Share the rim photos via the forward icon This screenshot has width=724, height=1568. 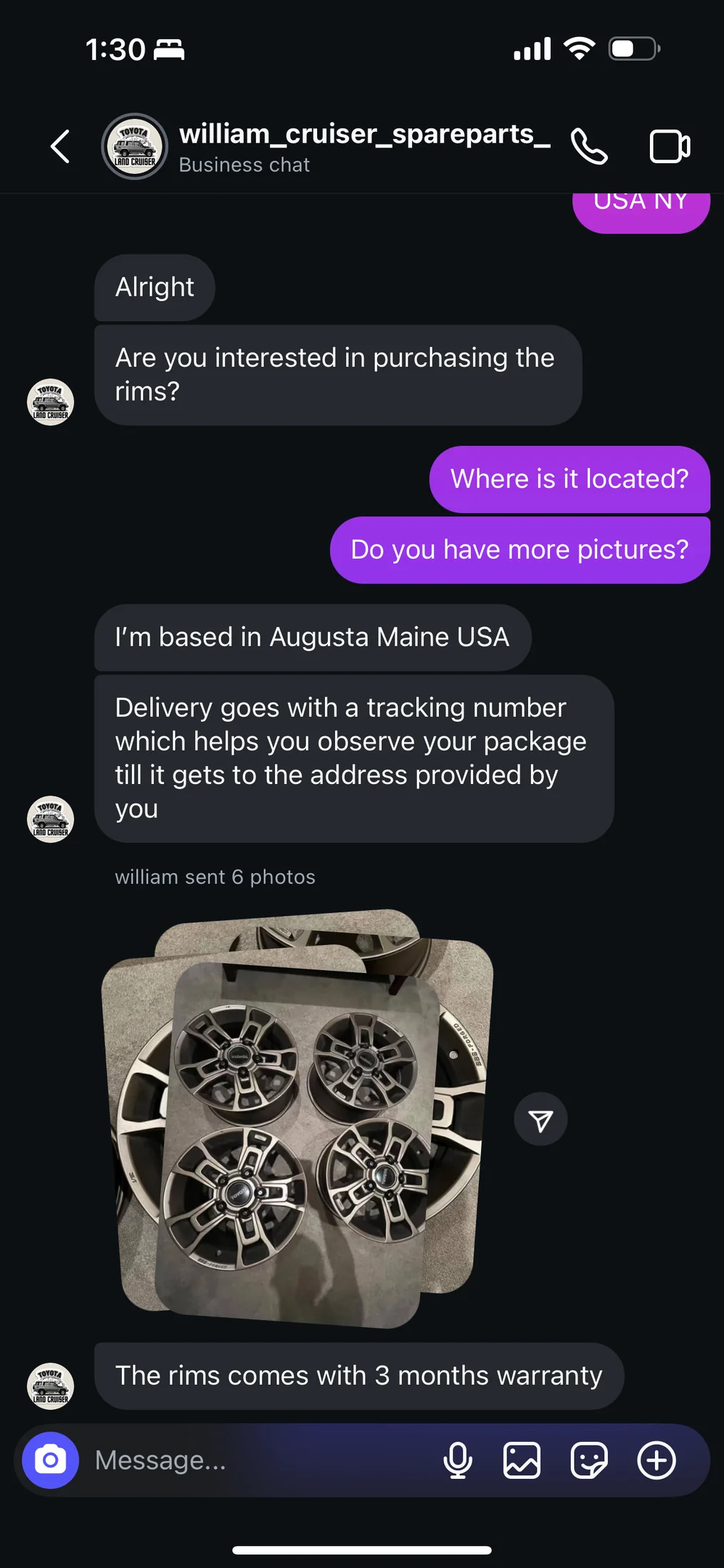tap(540, 1120)
